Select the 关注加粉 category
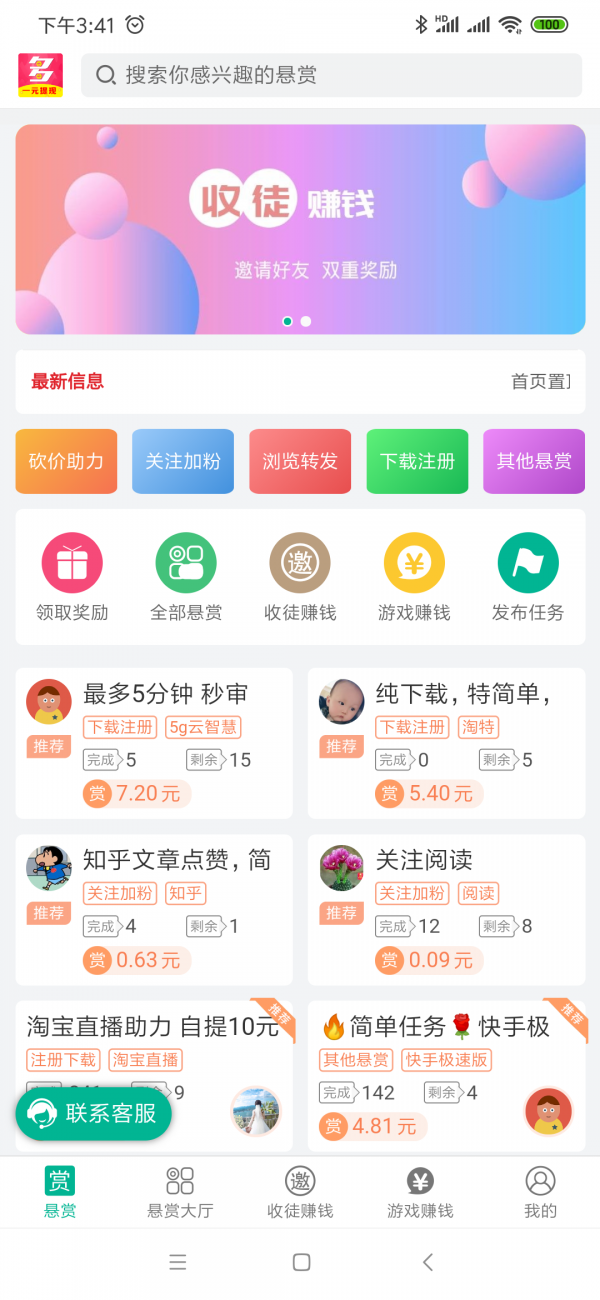The image size is (600, 1300). 183,461
